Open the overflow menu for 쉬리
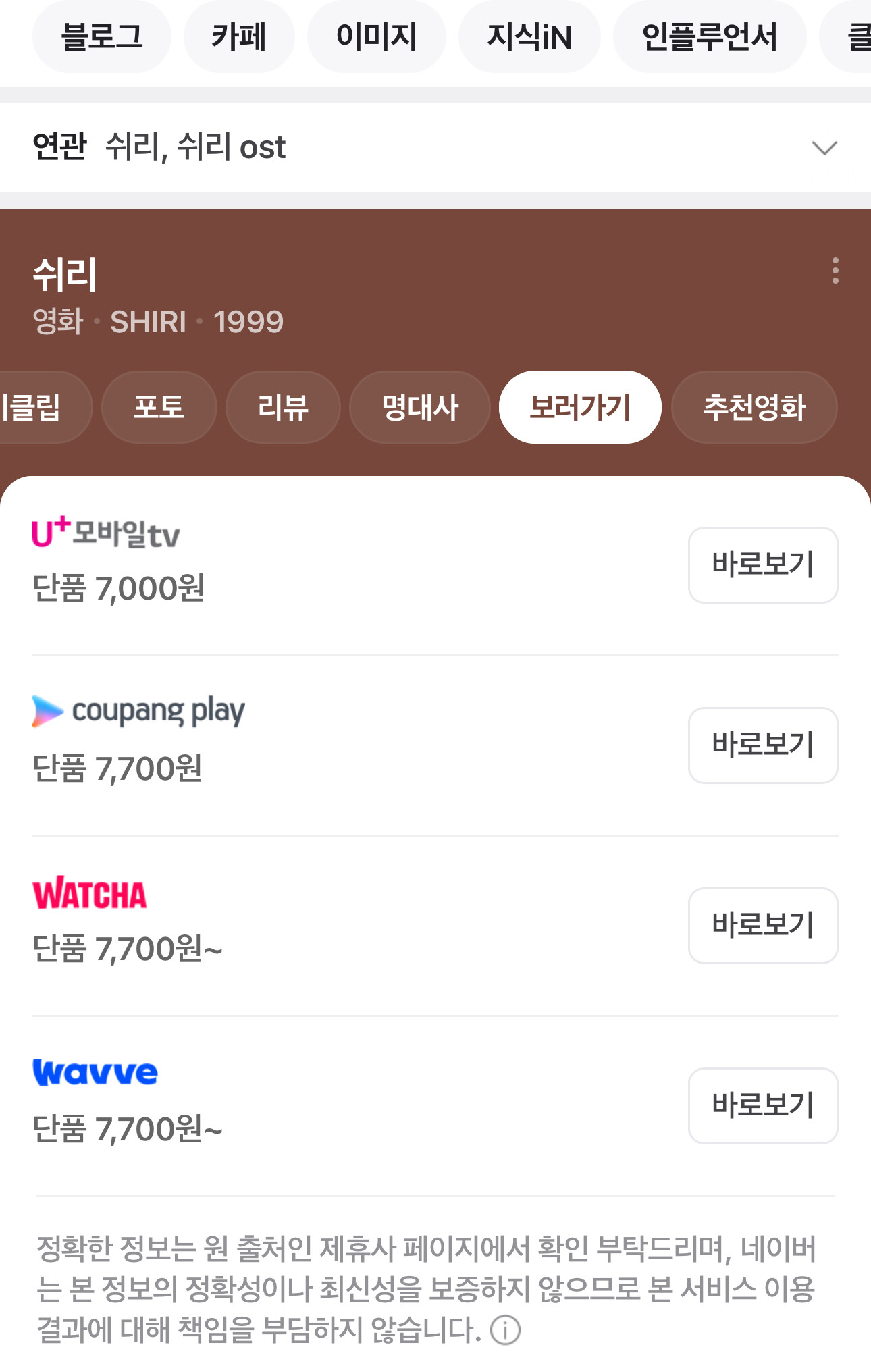The height and width of the screenshot is (1372, 871). click(835, 271)
